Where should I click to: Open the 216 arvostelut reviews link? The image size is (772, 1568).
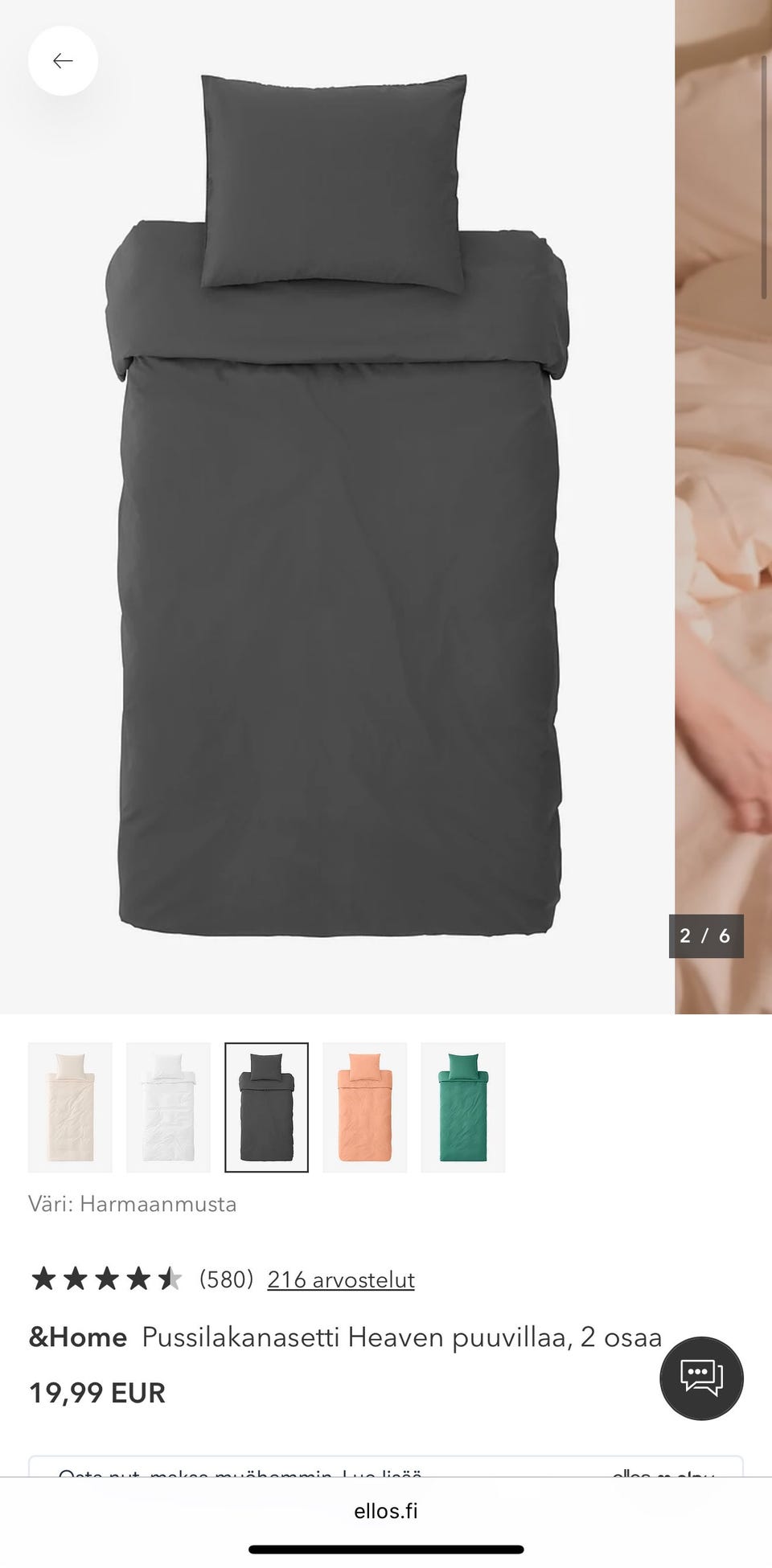coord(341,1279)
